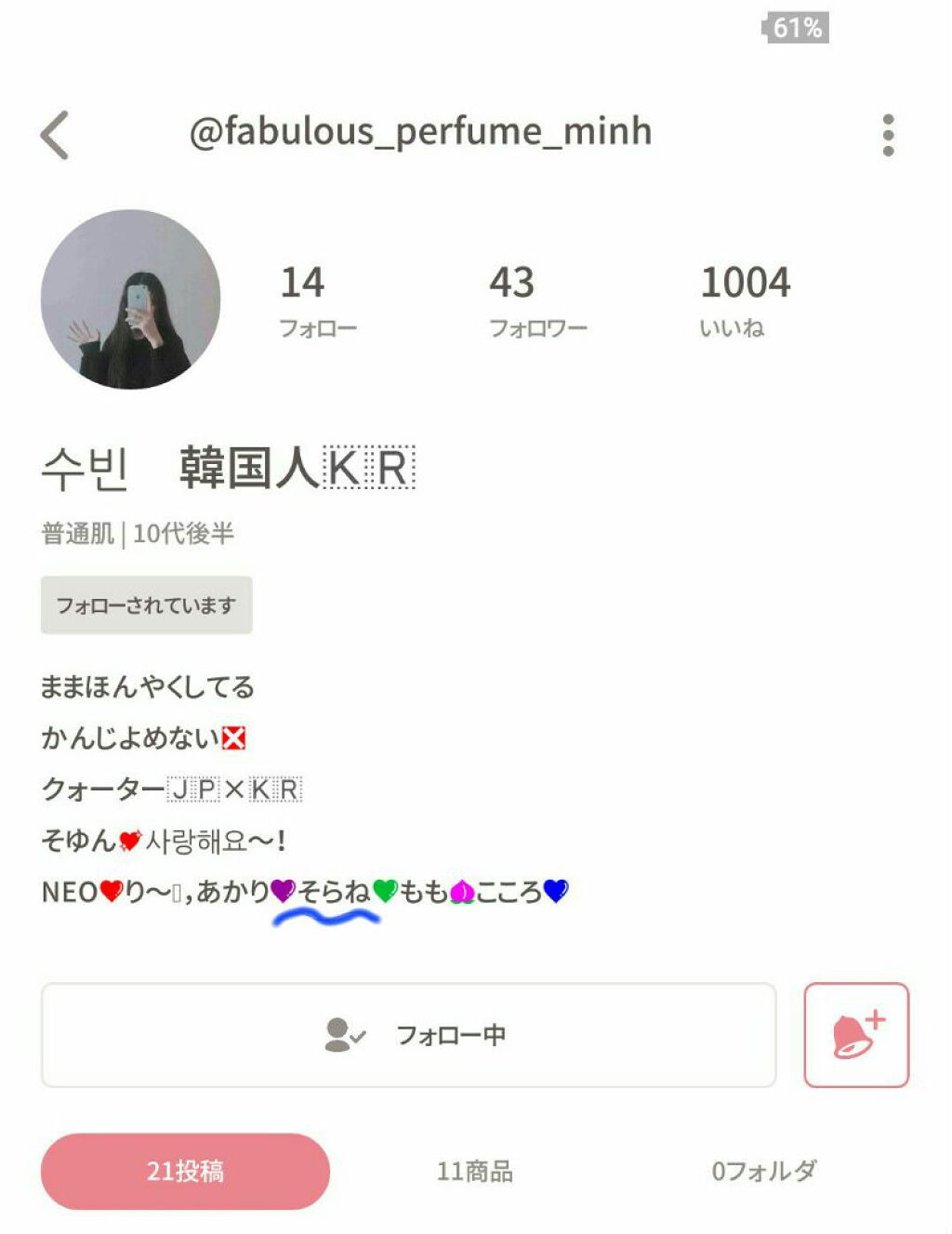This screenshot has height=1234, width=952.
Task: Tap the notification bell to enable post alerts
Action: (857, 1034)
